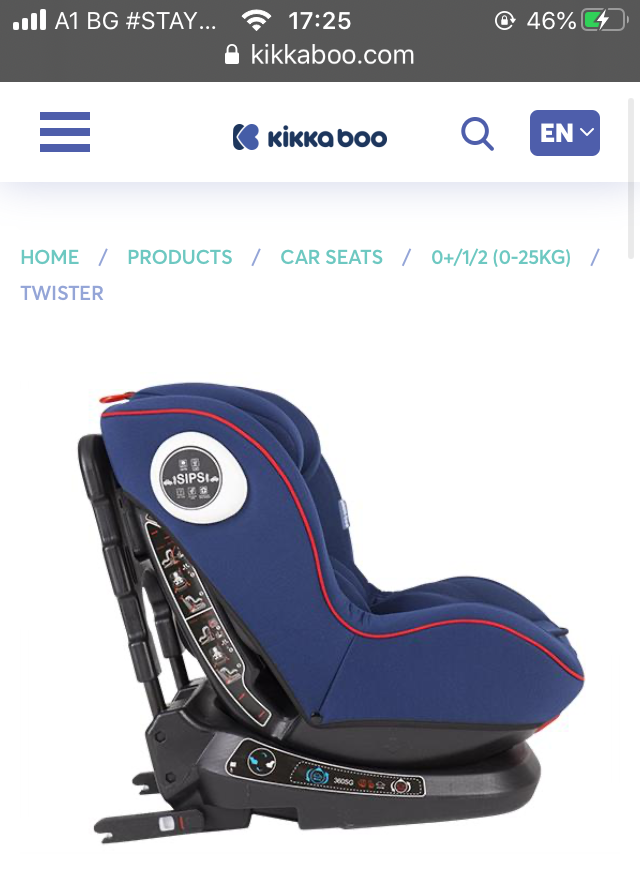Open the 0+/1/2 (0-25KG) breadcrumb
640x875 pixels.
tap(501, 257)
